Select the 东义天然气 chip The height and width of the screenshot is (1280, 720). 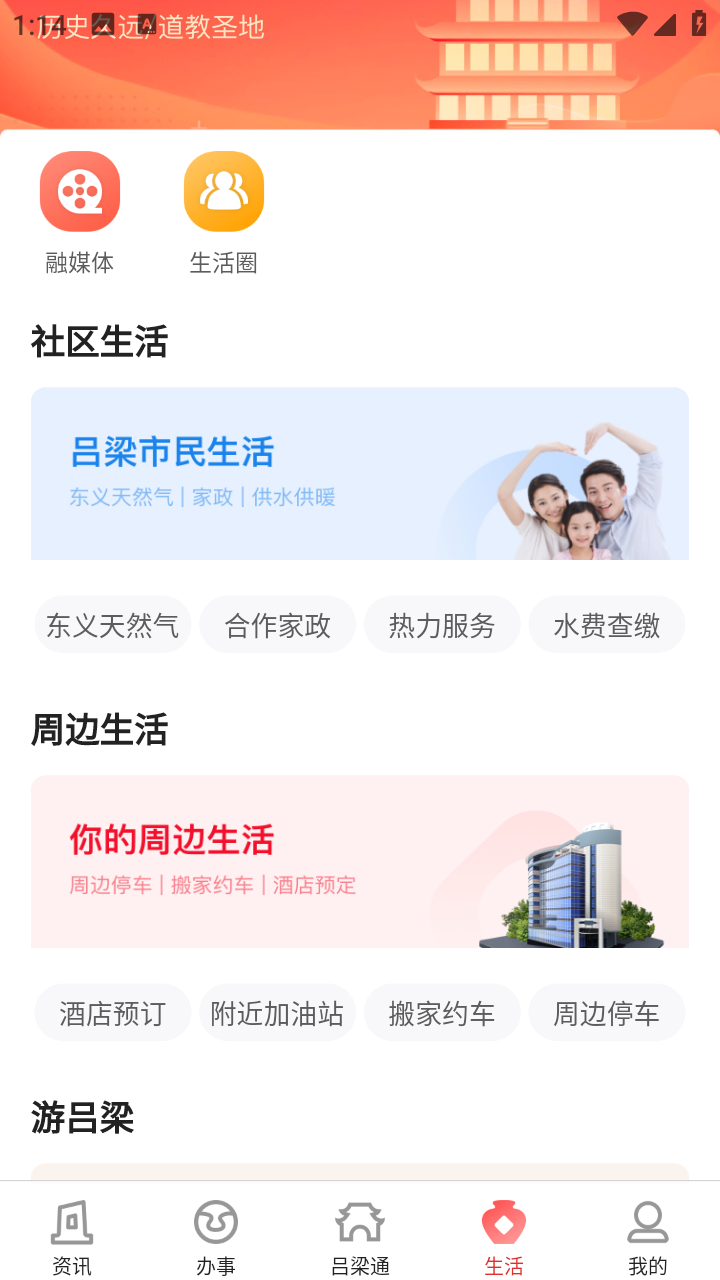pos(113,625)
